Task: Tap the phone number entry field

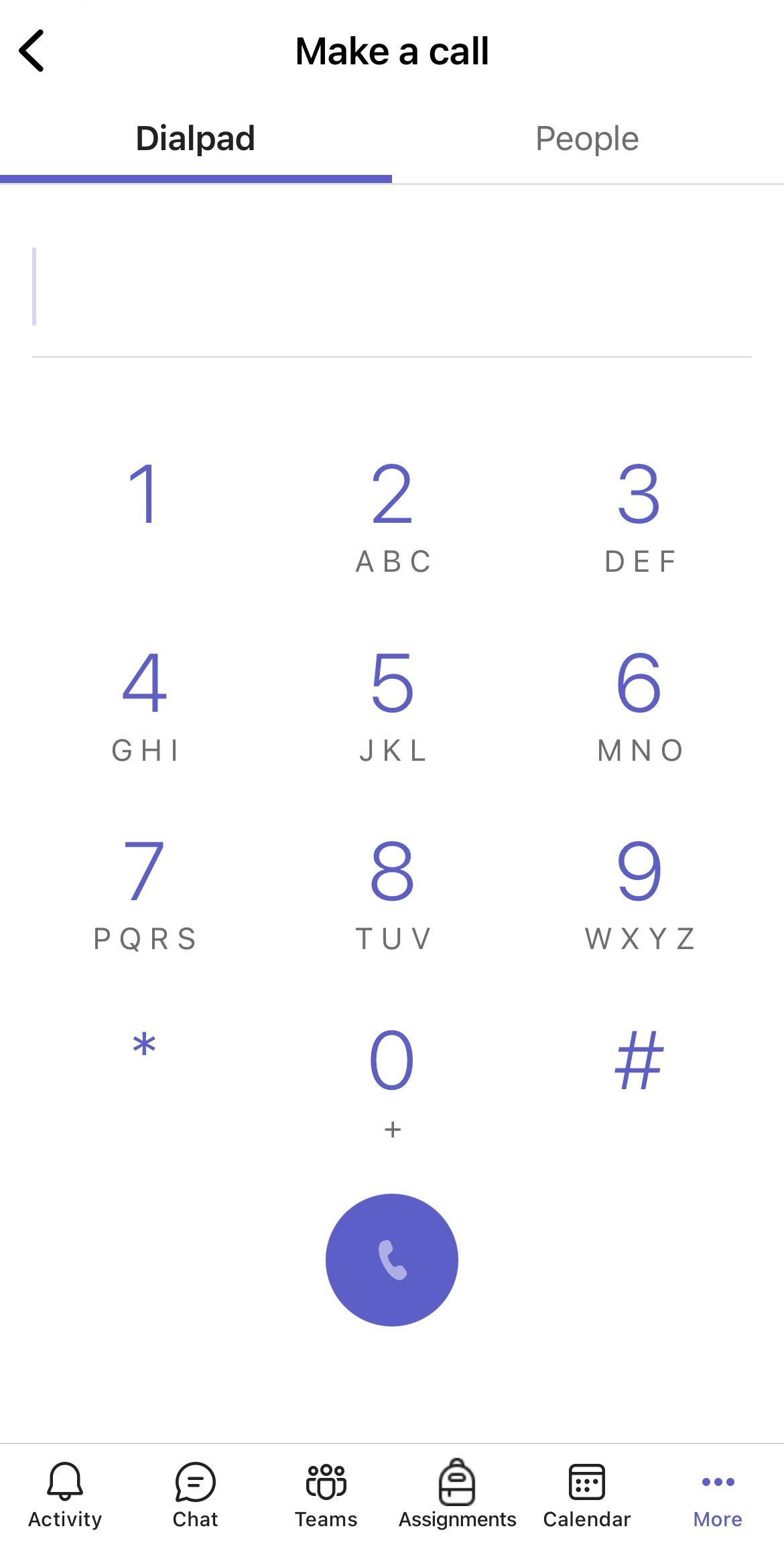Action: click(392, 287)
